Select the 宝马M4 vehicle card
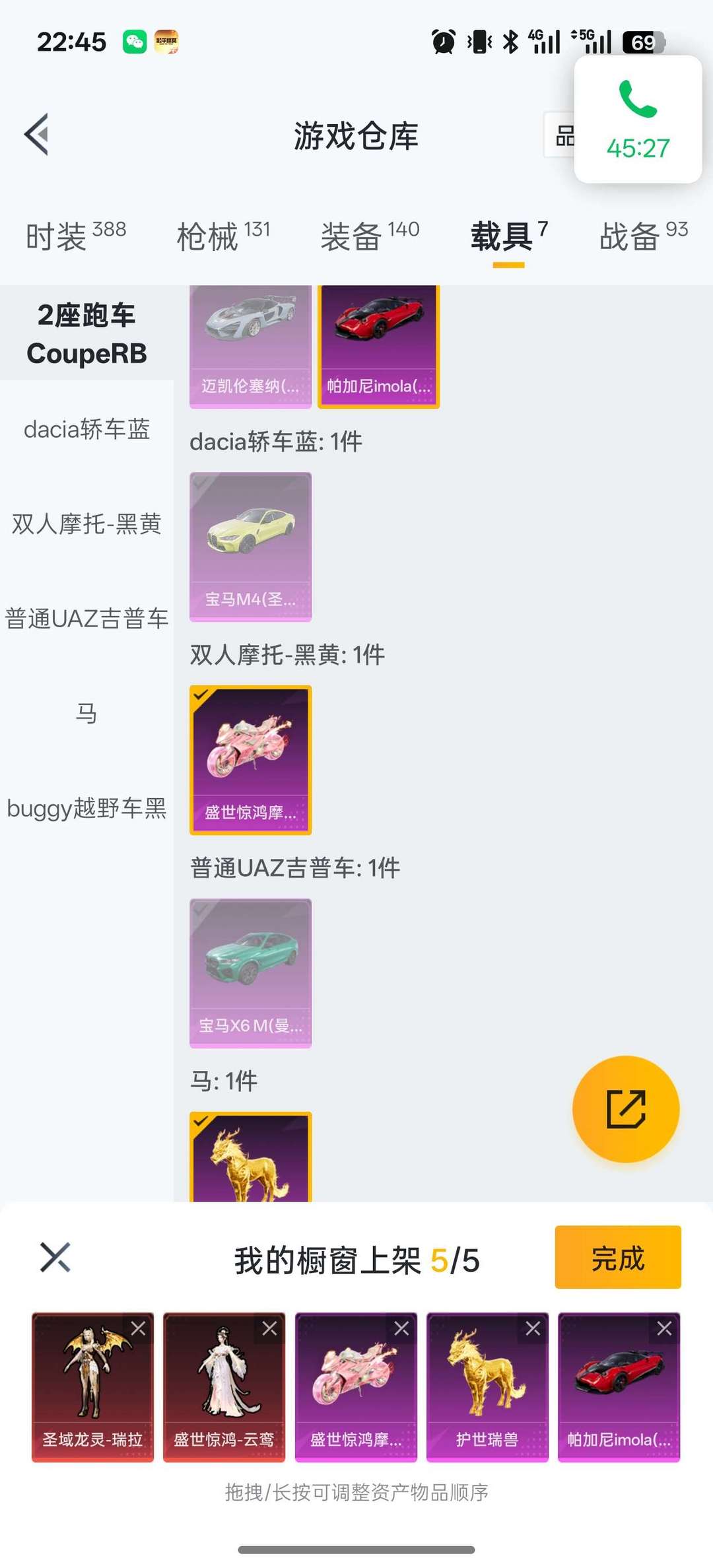Screen dimensions: 713x1568 pyautogui.click(x=250, y=547)
